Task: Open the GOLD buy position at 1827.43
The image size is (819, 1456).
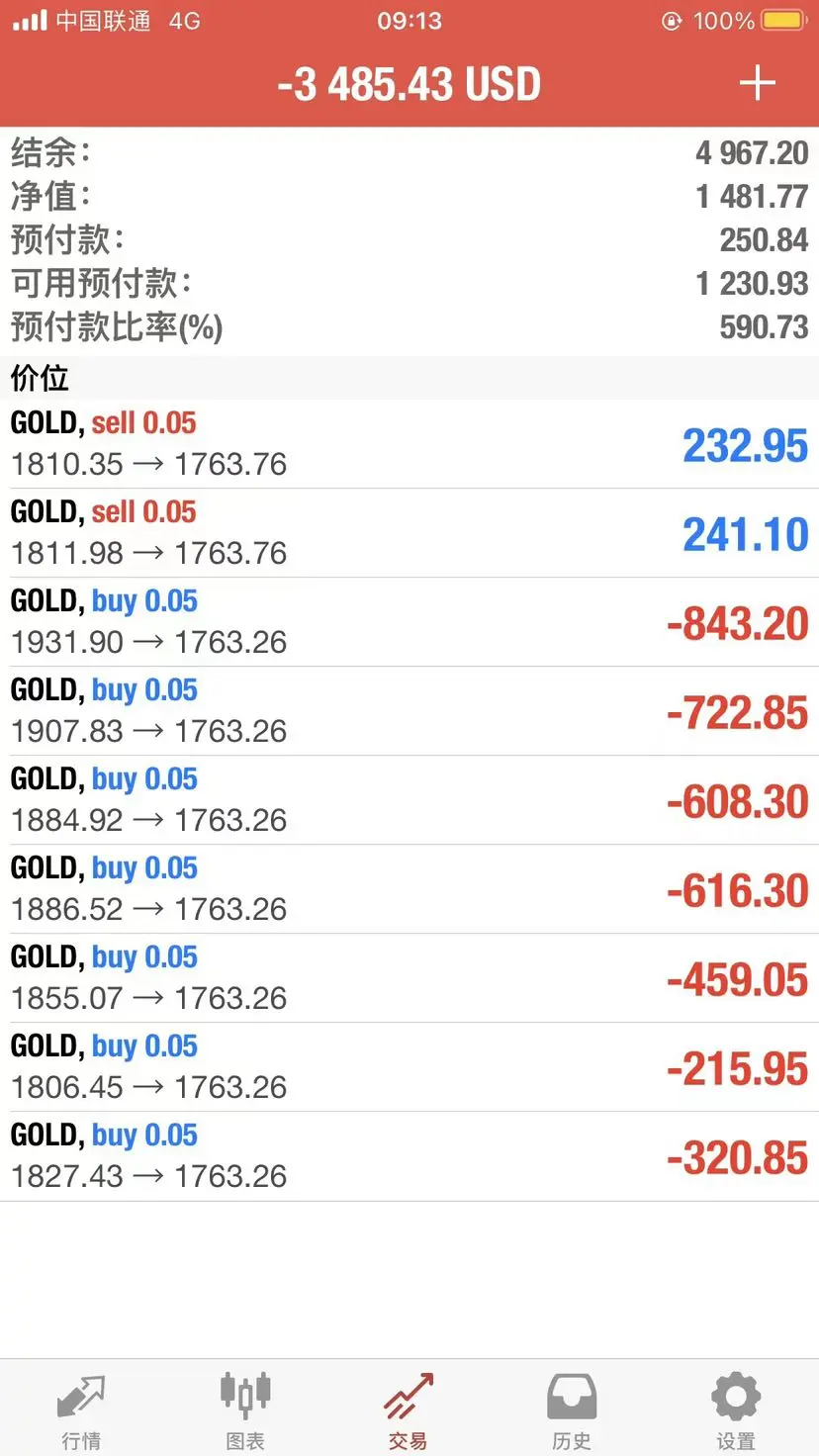Action: (409, 1156)
